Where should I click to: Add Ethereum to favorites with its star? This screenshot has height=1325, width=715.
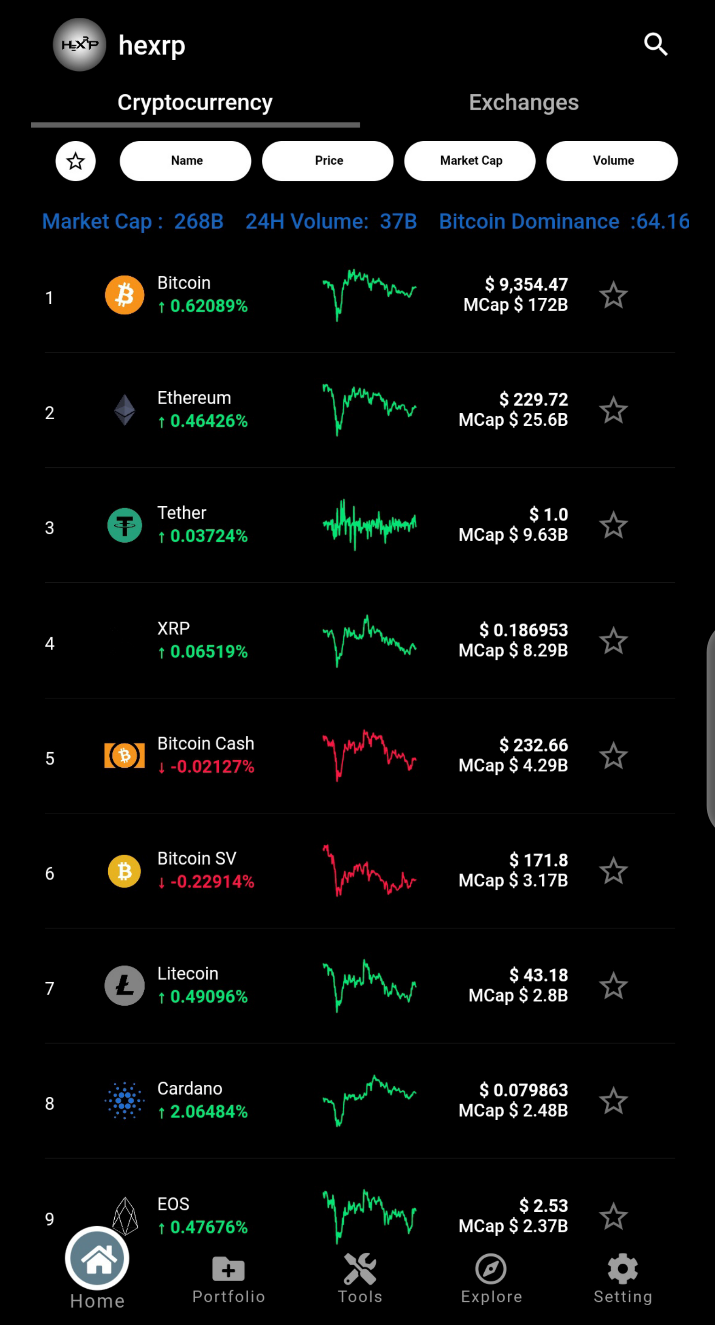pos(613,411)
